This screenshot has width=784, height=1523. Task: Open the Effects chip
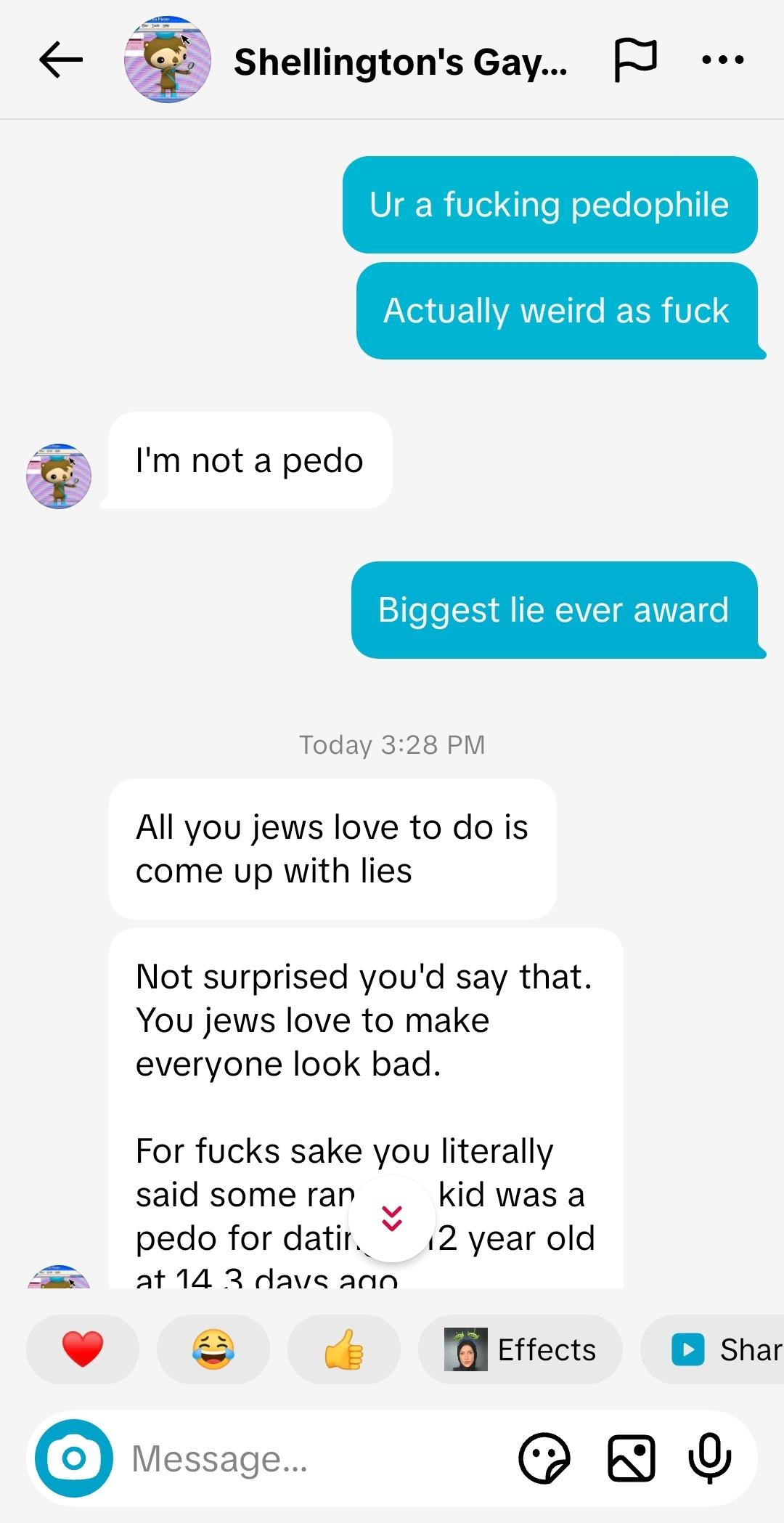click(520, 1349)
